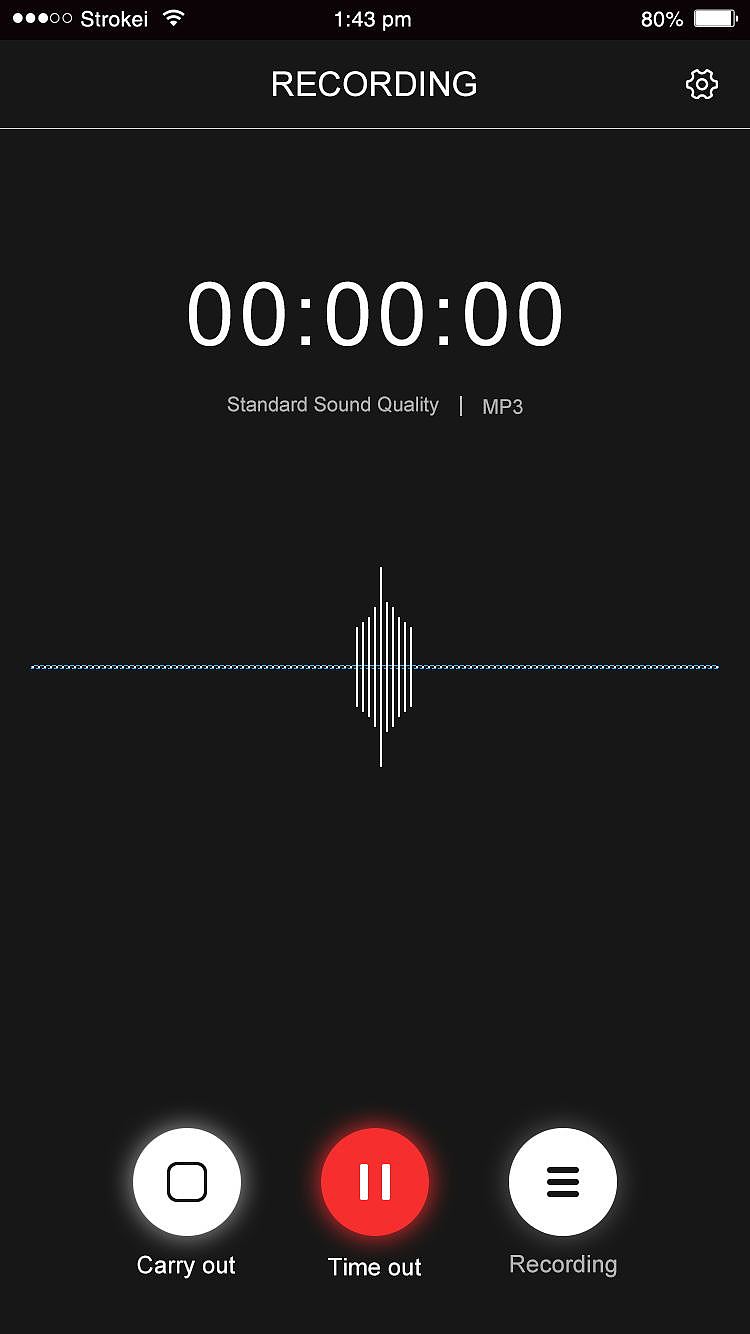This screenshot has height=1334, width=750.
Task: Select the Standard Sound Quality option
Action: click(332, 405)
